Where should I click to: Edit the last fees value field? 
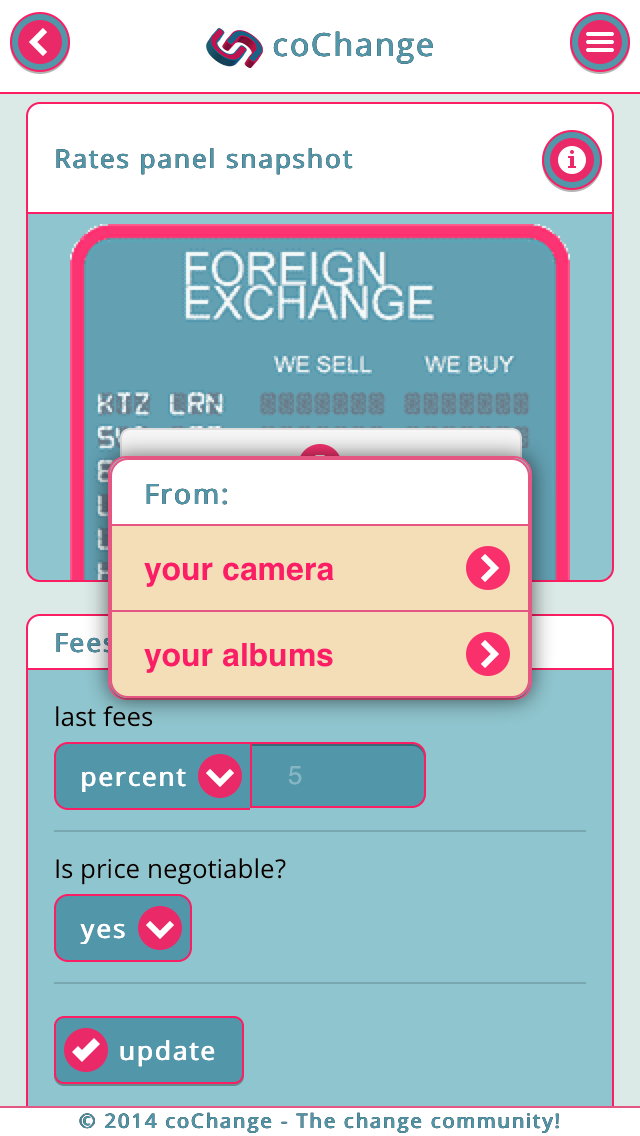[338, 776]
